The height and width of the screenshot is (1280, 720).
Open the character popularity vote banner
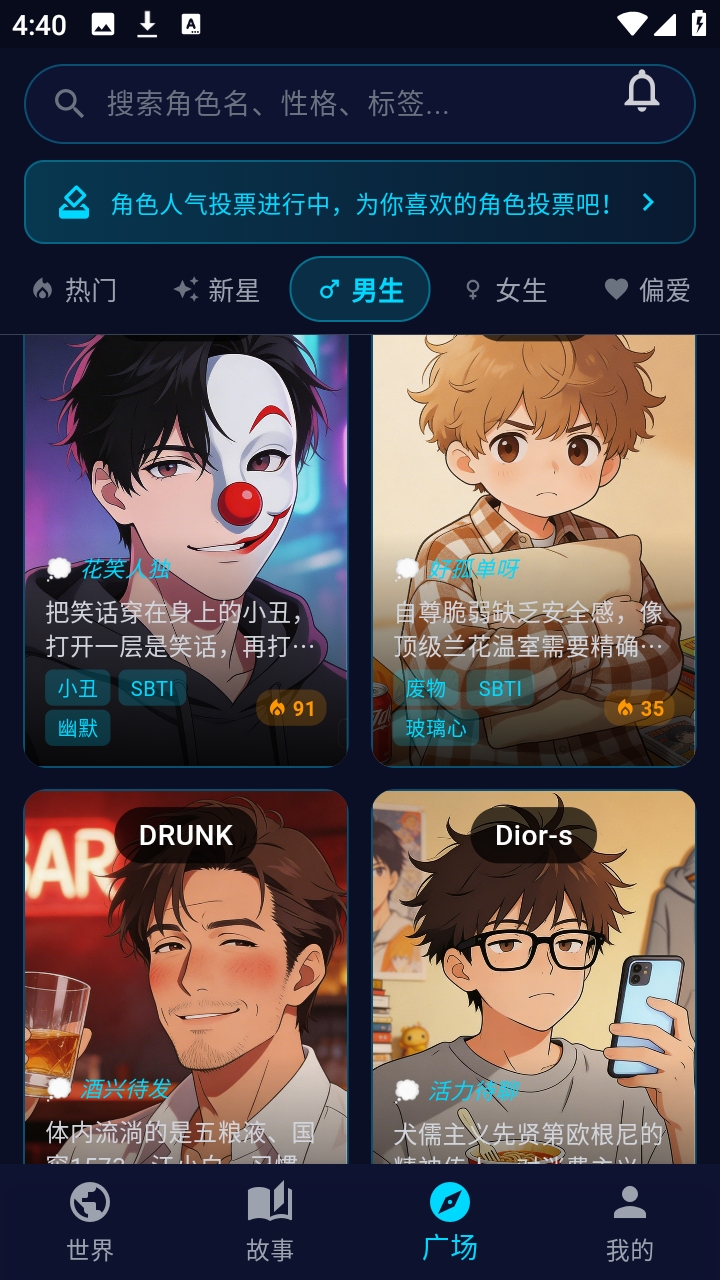360,203
